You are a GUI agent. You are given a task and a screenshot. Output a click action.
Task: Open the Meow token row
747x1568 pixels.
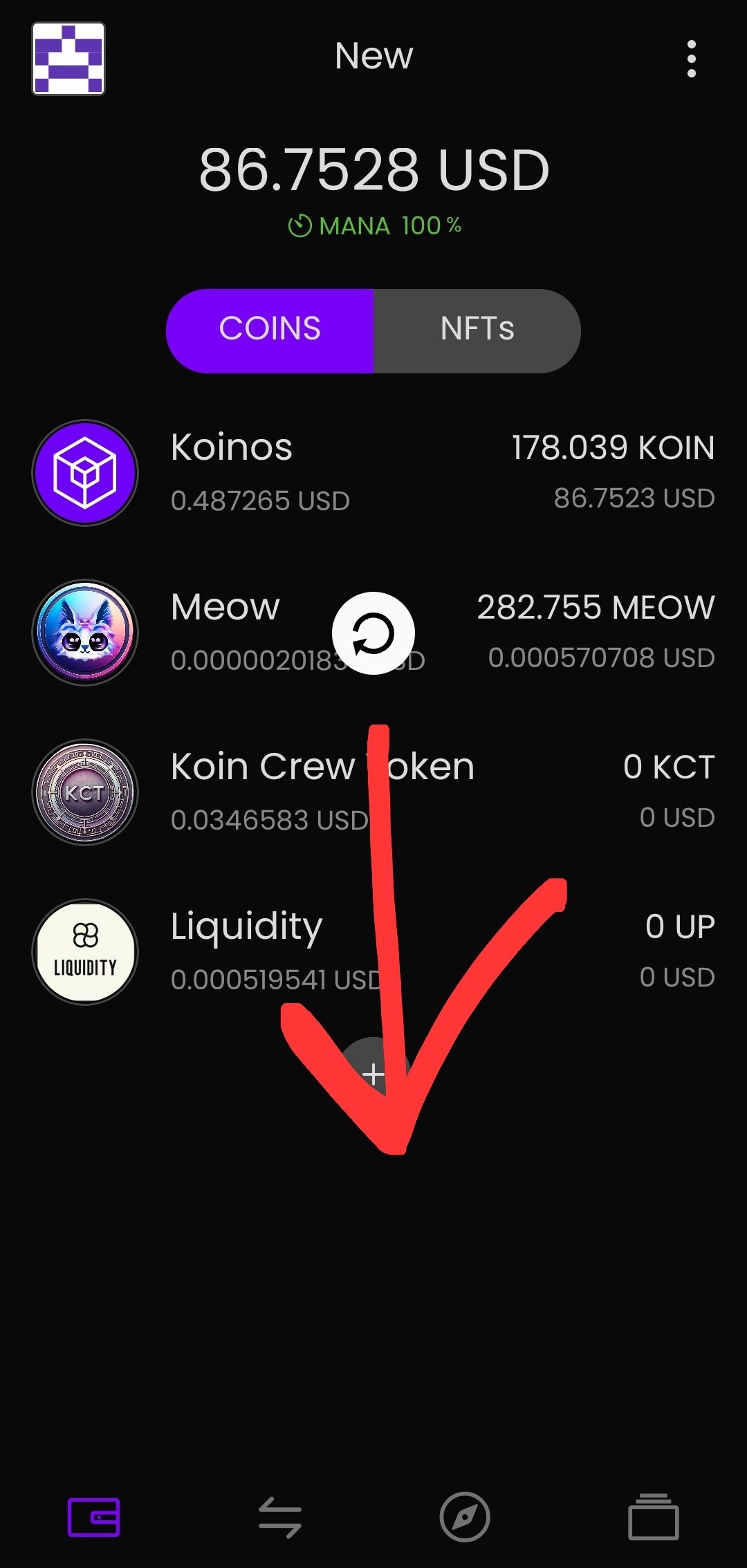tap(373, 633)
